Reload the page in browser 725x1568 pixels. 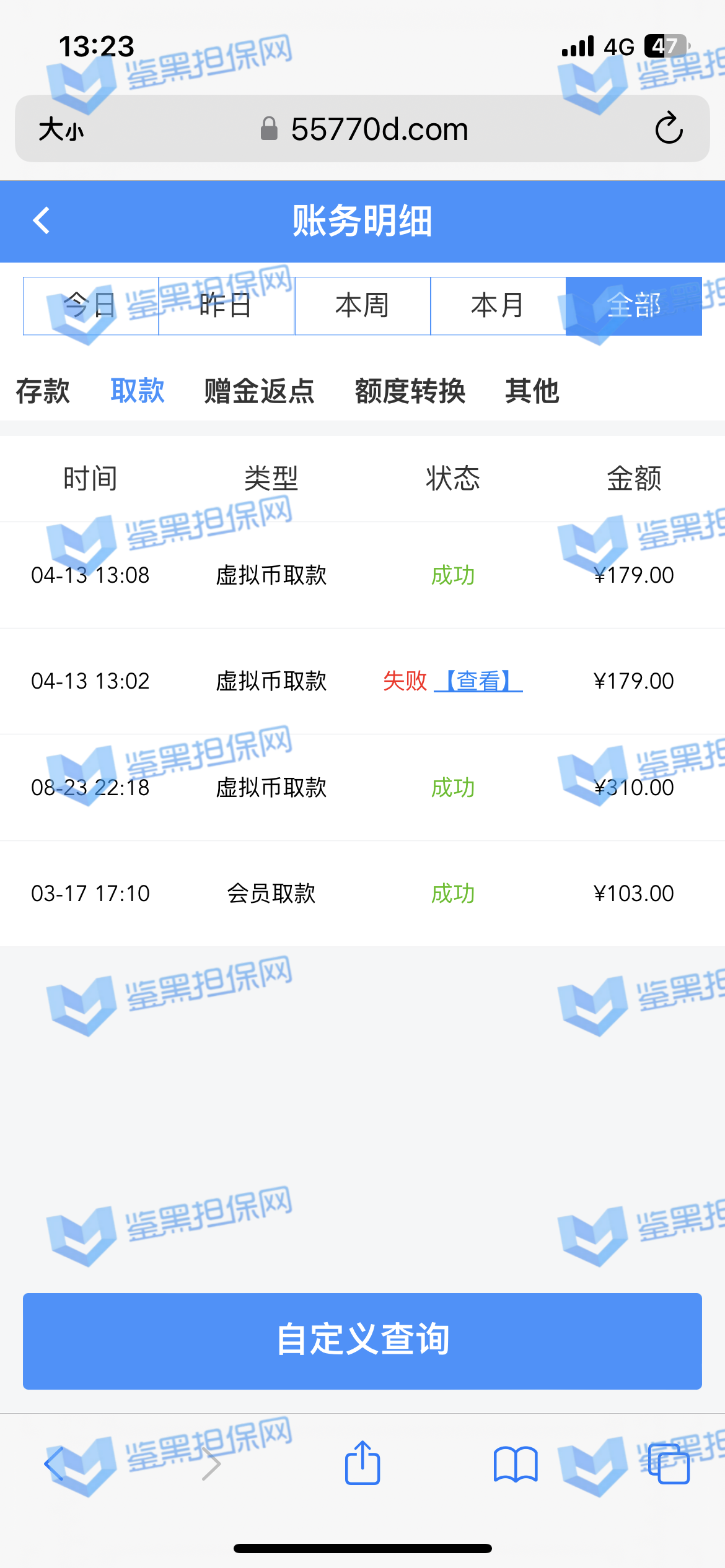pos(669,129)
